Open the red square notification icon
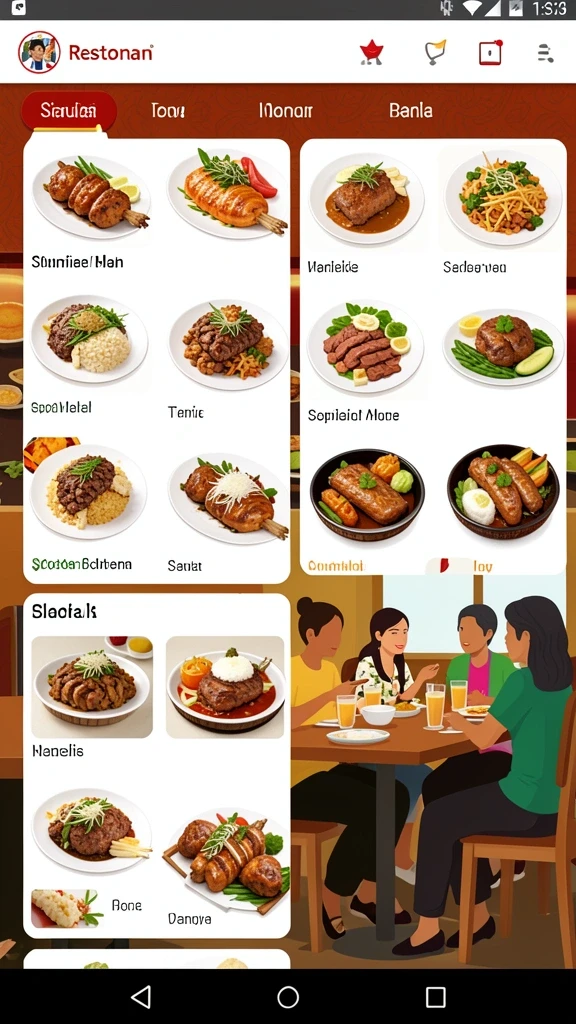 [x=490, y=52]
